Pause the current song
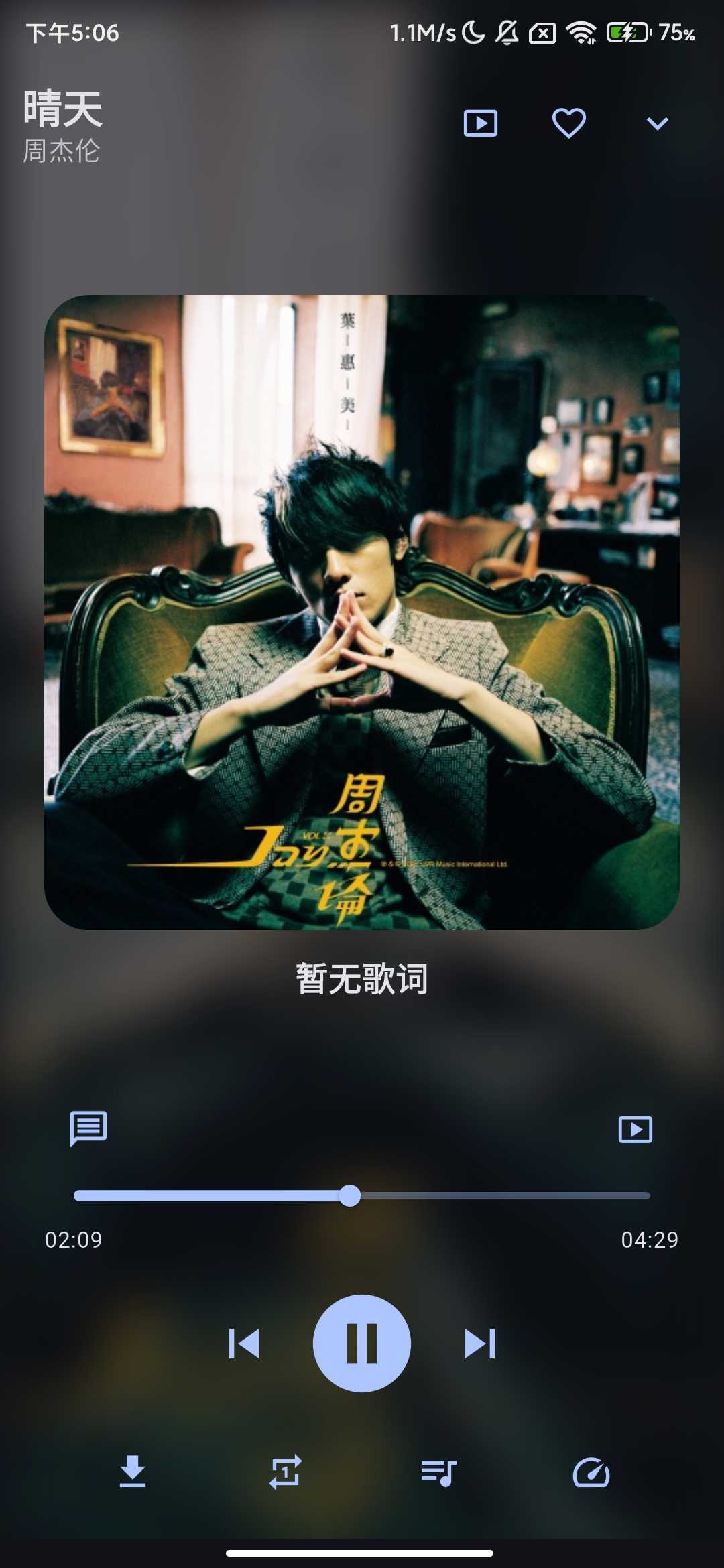This screenshot has width=724, height=1568. 362,1344
